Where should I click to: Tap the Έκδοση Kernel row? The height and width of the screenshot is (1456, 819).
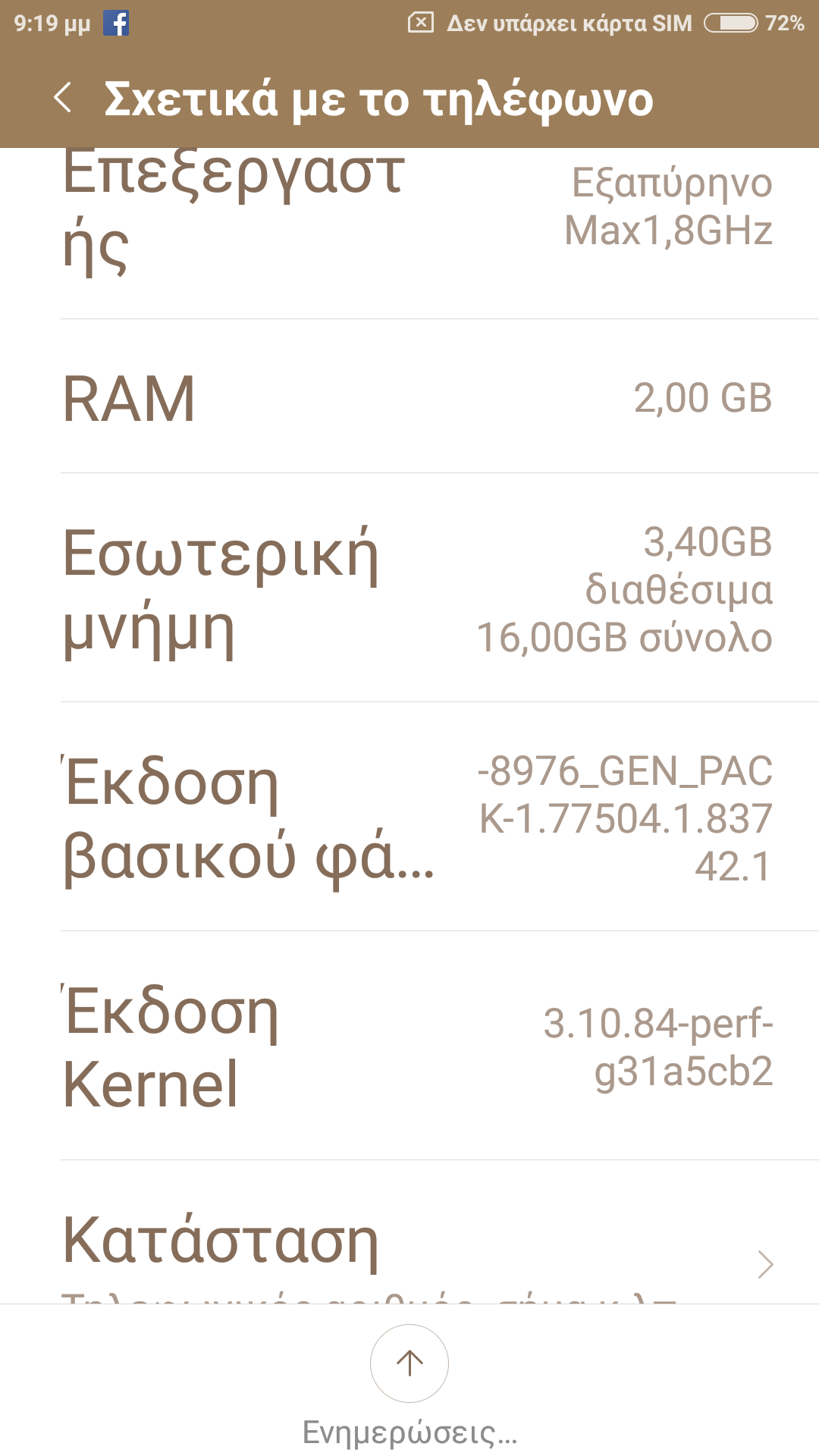coord(409,1046)
